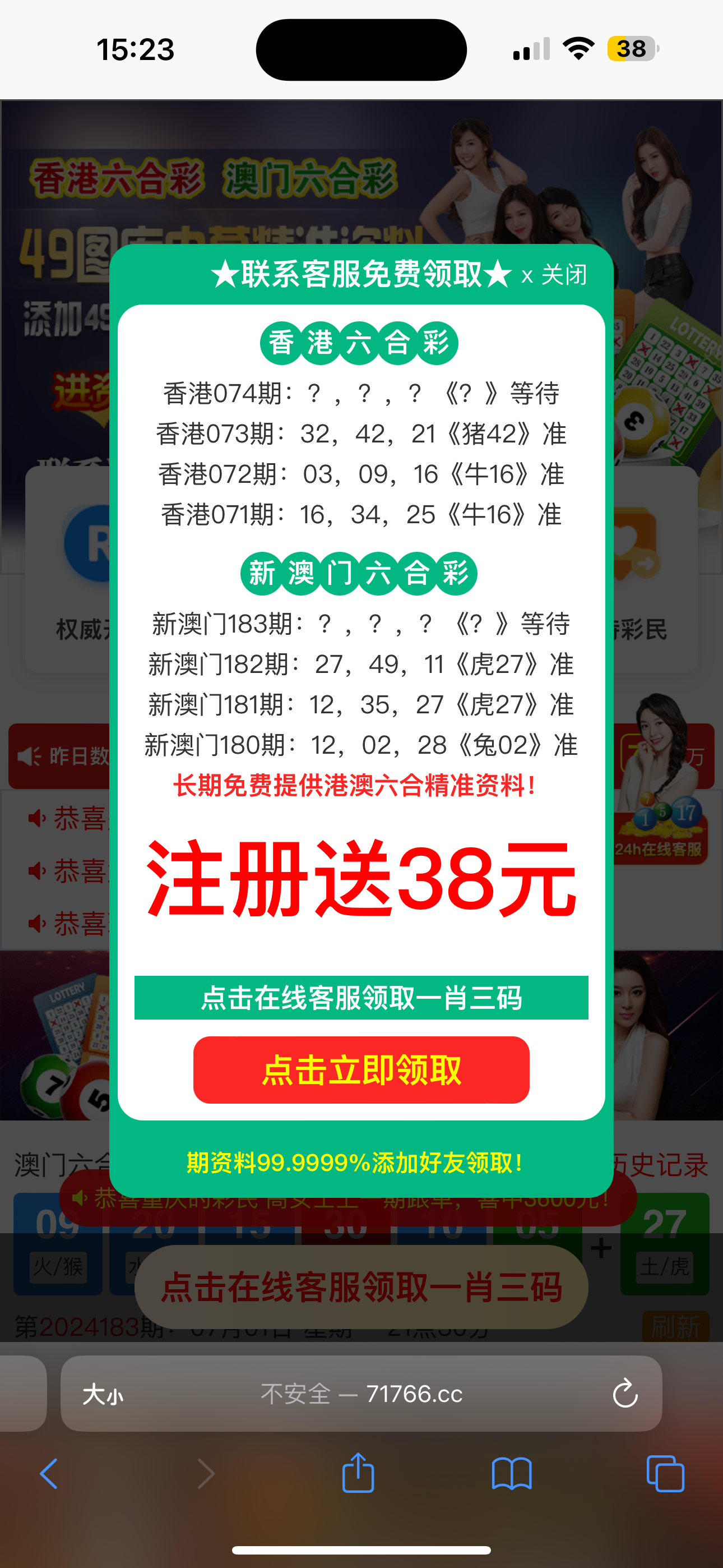Tap the red 点击立即领取 button
Screen dimensions: 723x1568
(x=361, y=1070)
